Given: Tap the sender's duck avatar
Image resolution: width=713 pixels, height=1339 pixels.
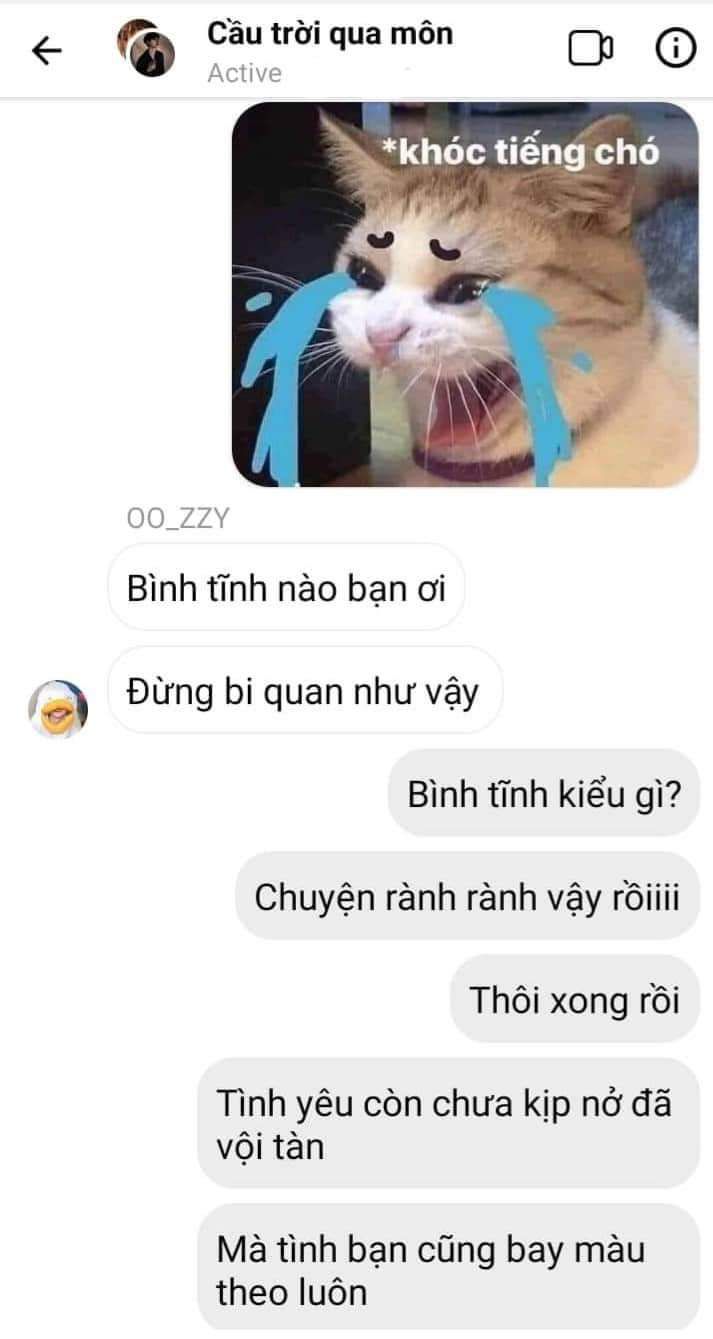Looking at the screenshot, I should [x=58, y=709].
